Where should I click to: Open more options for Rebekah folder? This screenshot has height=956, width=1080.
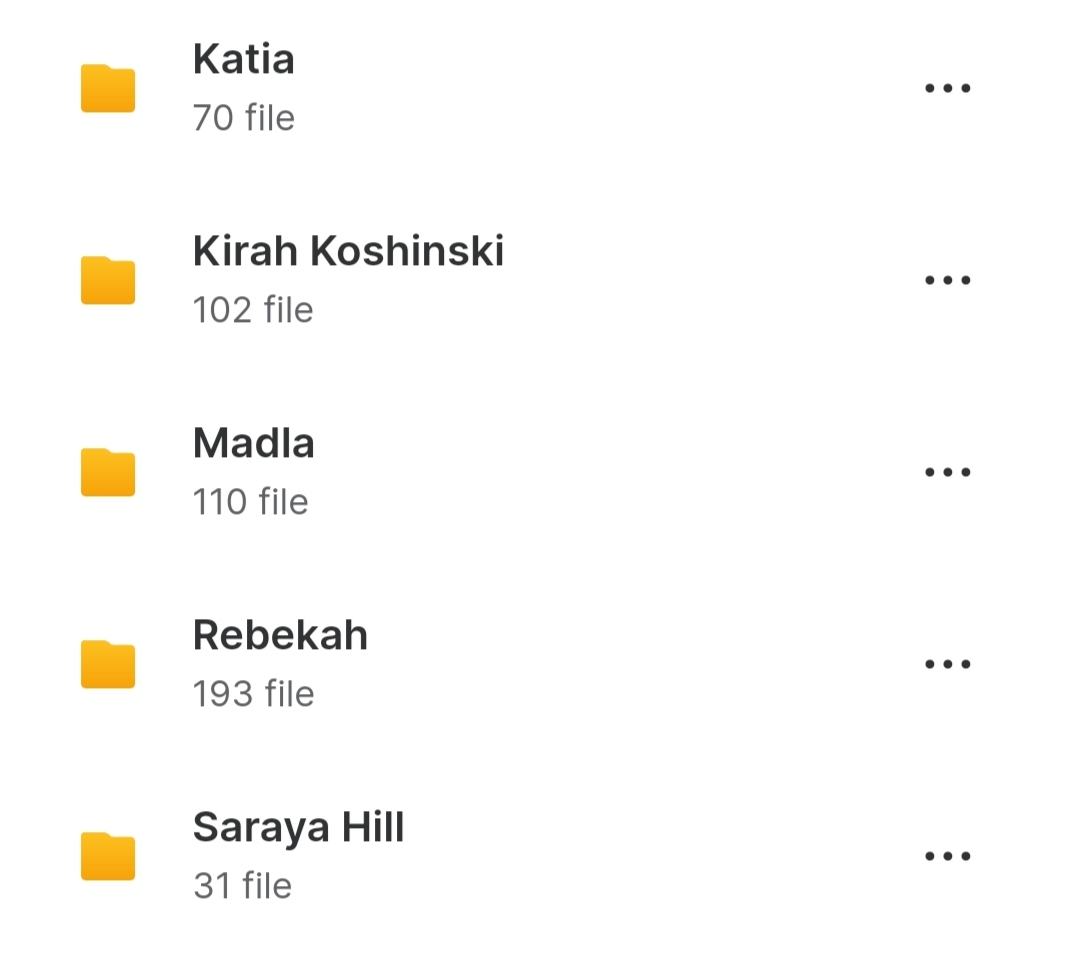[947, 664]
